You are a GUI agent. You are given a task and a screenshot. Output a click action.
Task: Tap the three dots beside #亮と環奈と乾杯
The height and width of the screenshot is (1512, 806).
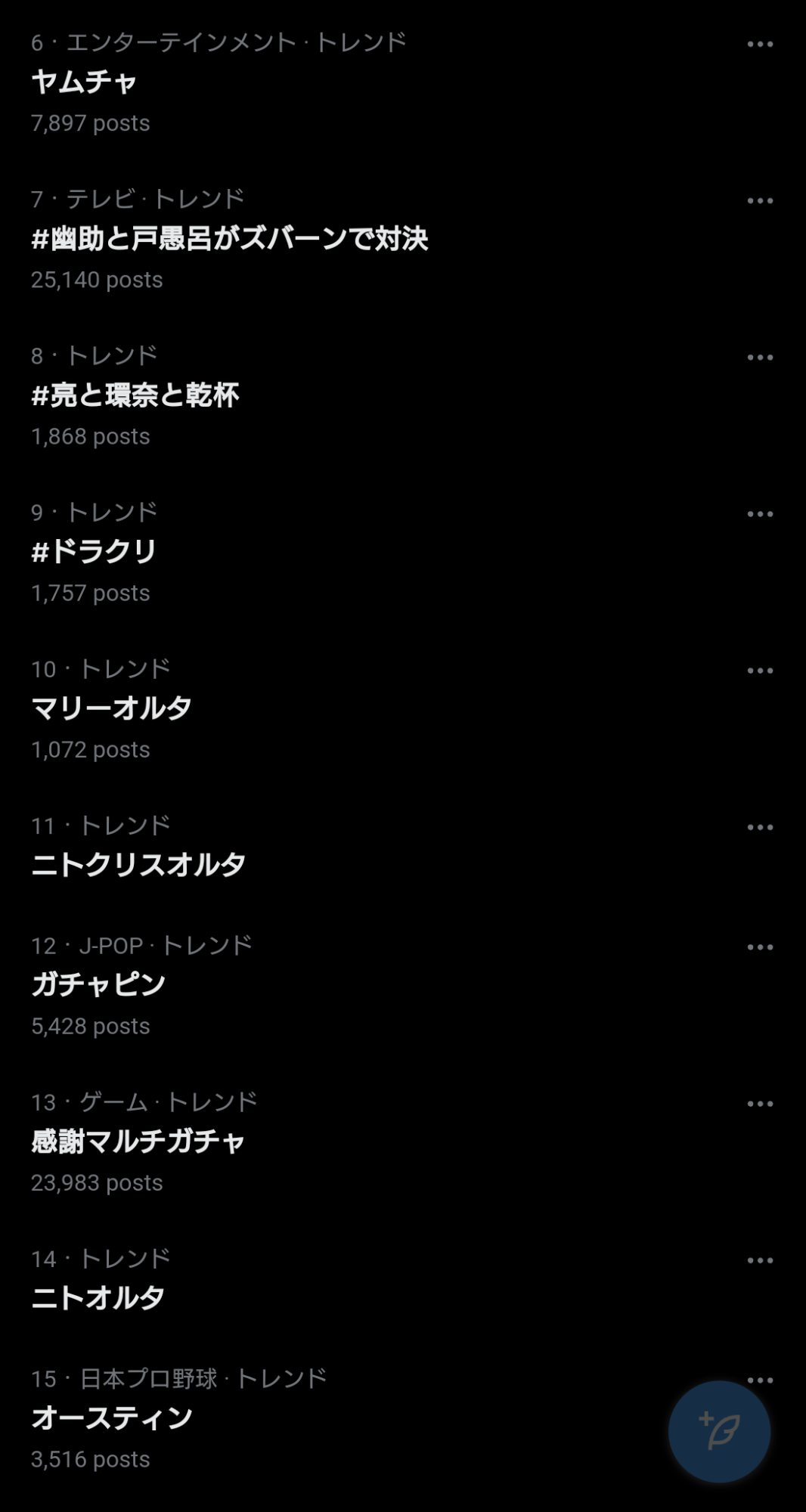[x=760, y=358]
